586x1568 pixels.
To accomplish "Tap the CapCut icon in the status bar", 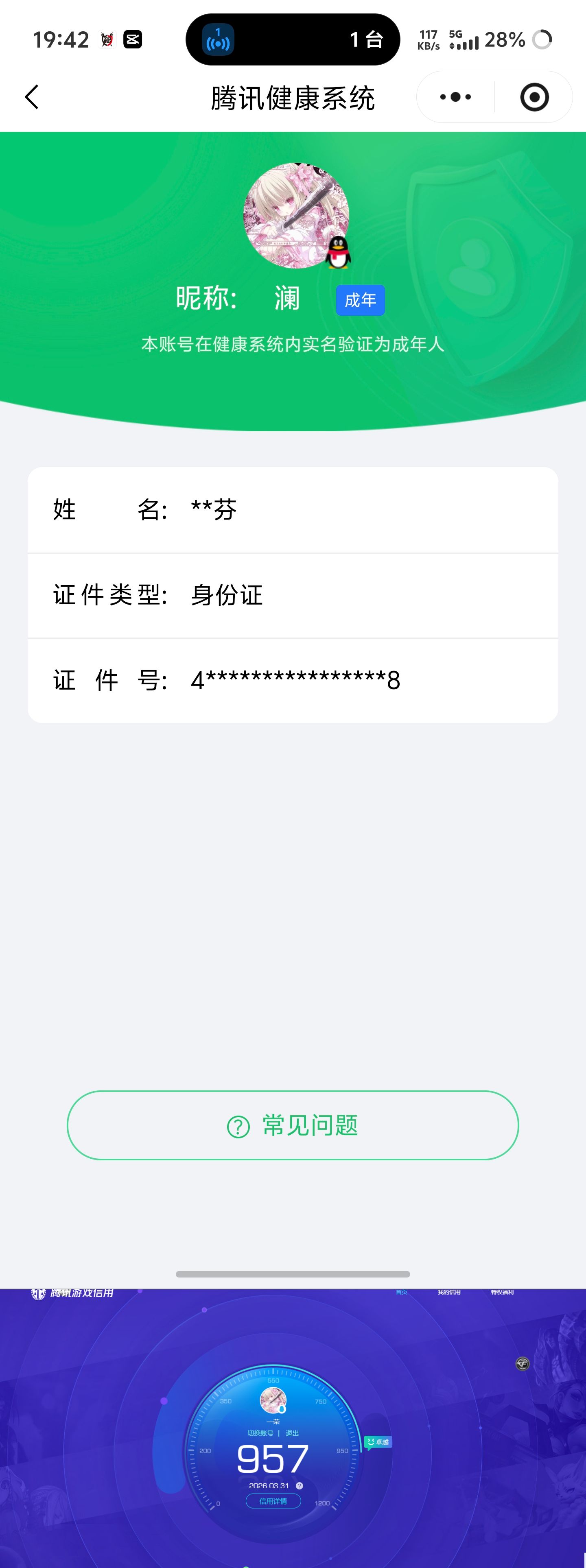I will (x=133, y=39).
